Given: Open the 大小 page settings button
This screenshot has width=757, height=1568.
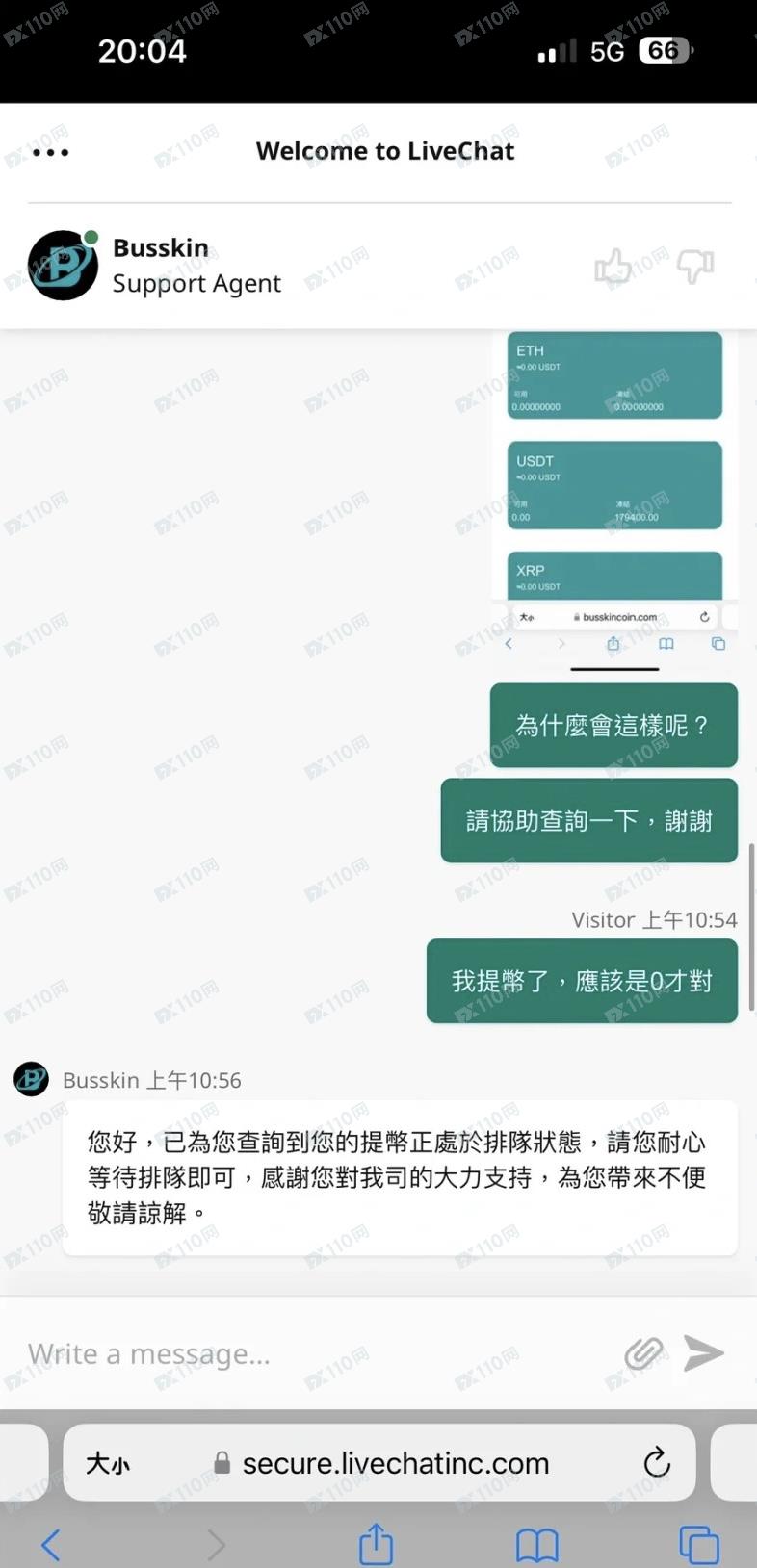Looking at the screenshot, I should pos(108,1464).
